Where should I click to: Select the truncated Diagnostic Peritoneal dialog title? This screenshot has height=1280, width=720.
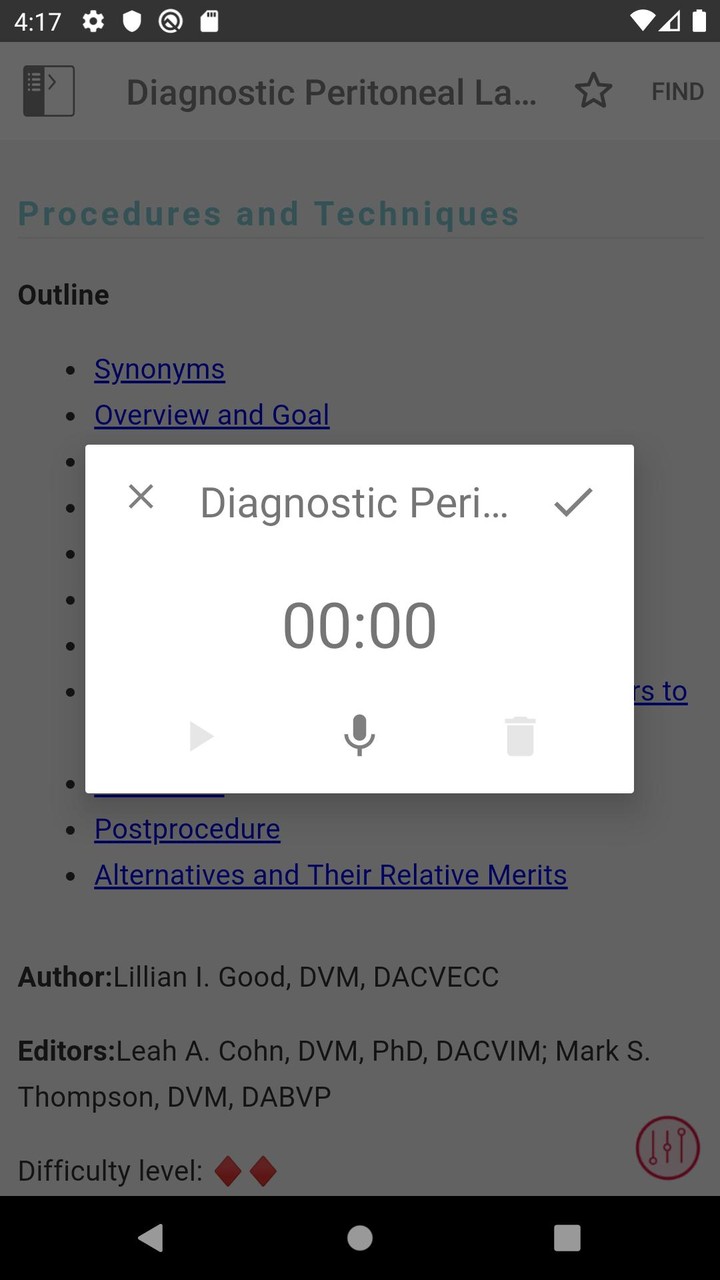356,503
